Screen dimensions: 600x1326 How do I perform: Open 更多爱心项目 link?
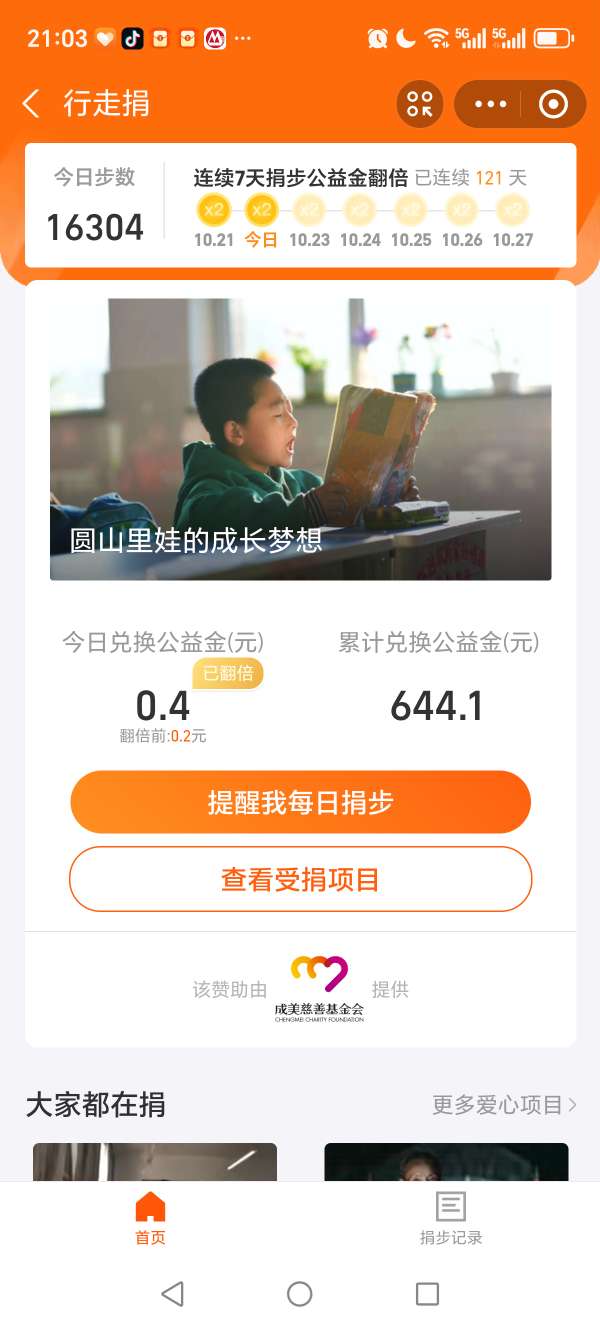504,1104
